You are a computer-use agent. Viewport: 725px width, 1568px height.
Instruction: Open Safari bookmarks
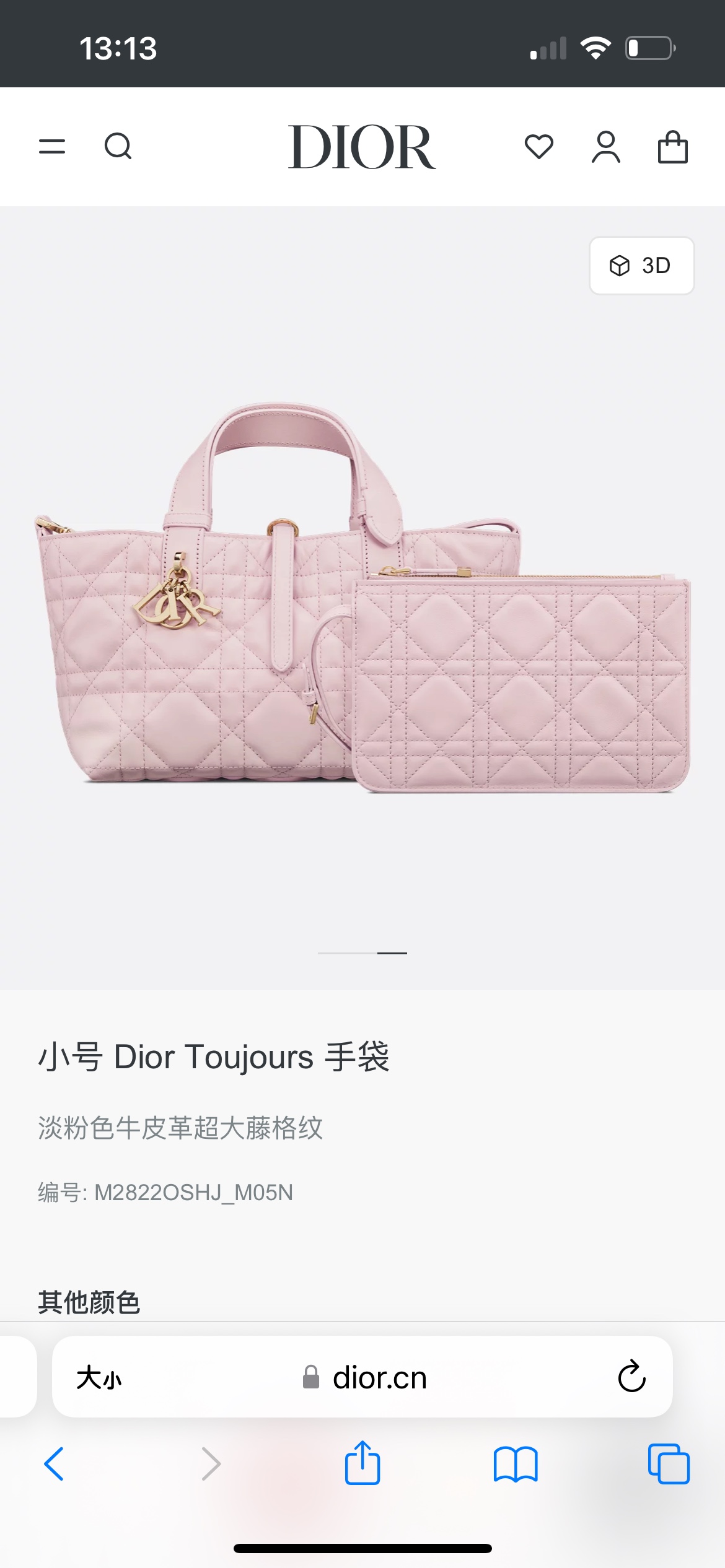tap(516, 1465)
